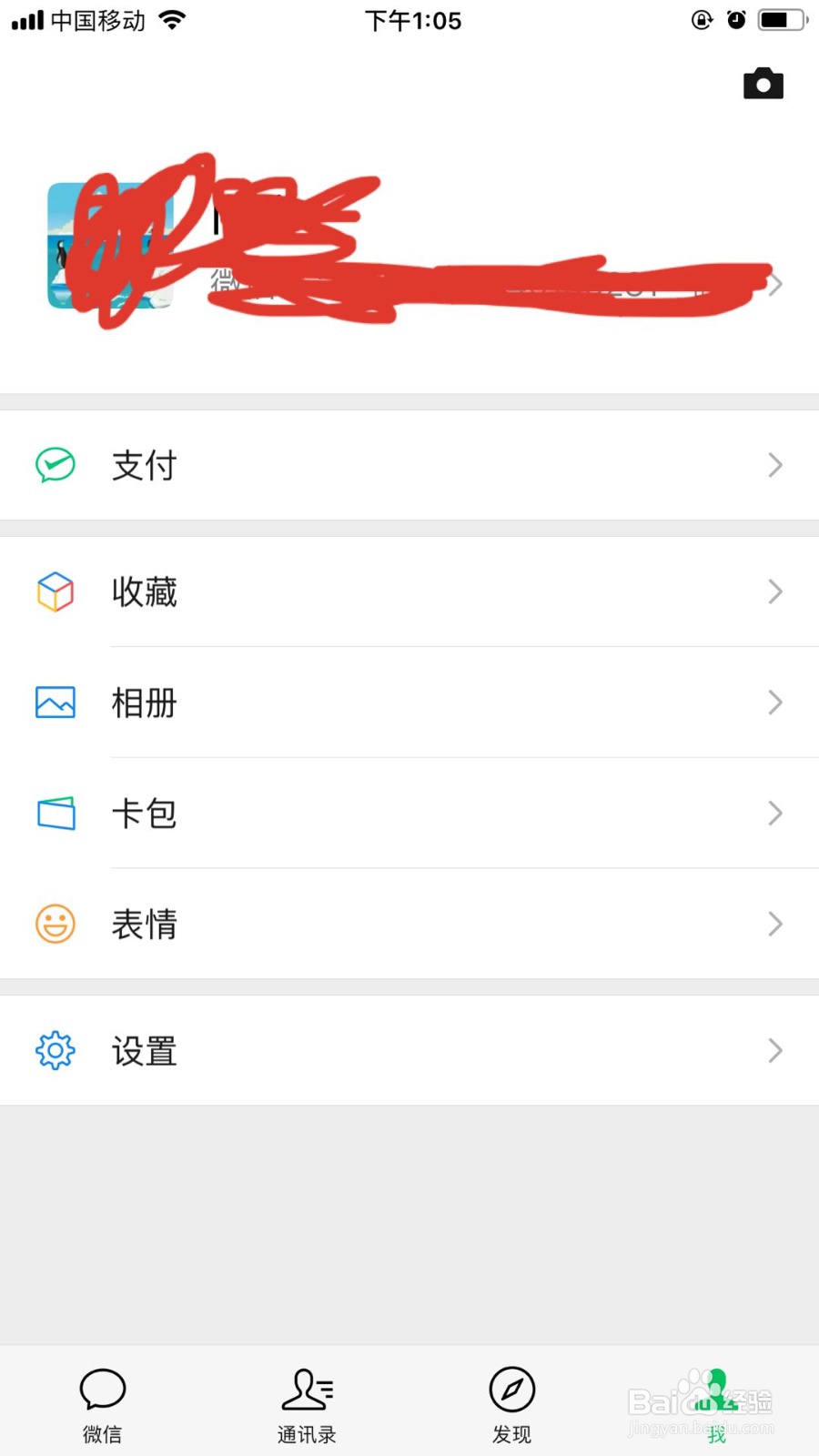Open the 表情 (Stickers) row
This screenshot has height=1456, width=819.
tap(409, 924)
